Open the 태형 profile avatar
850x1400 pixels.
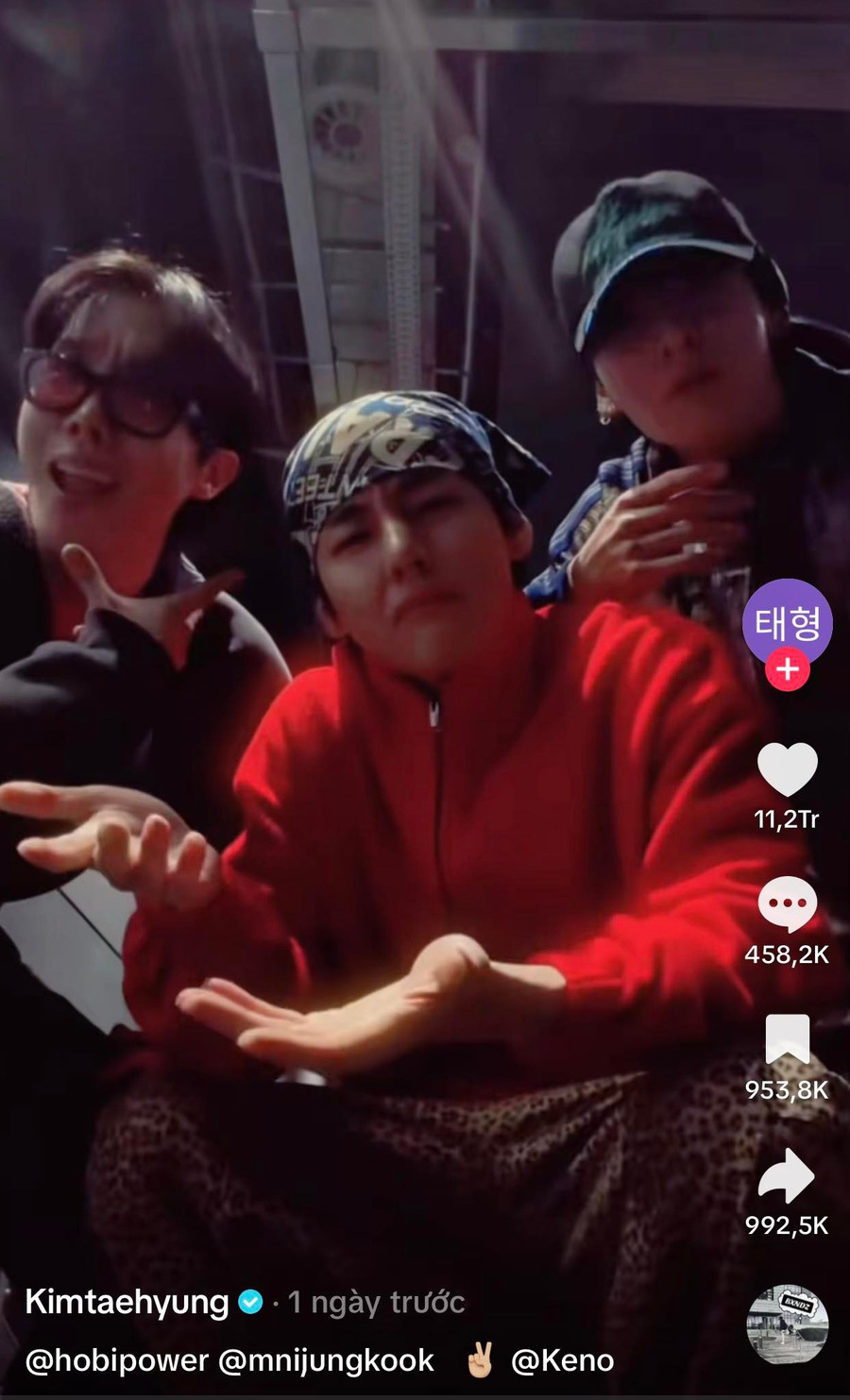(787, 621)
